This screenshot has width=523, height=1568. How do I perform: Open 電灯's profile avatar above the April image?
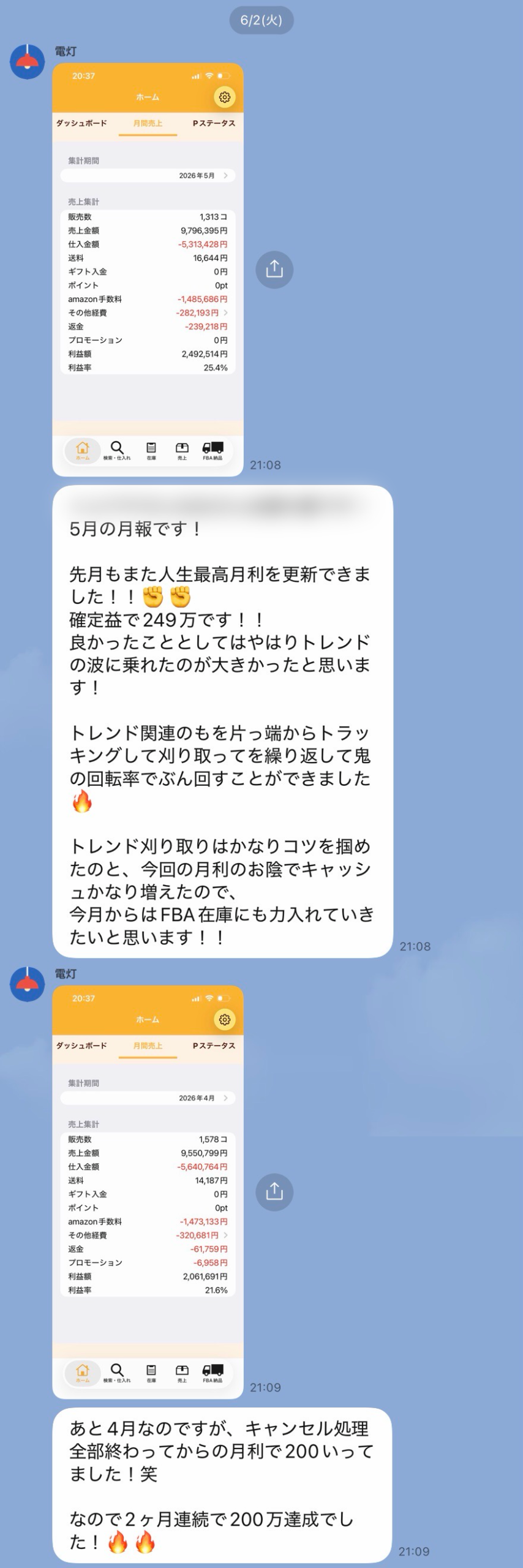(x=28, y=984)
